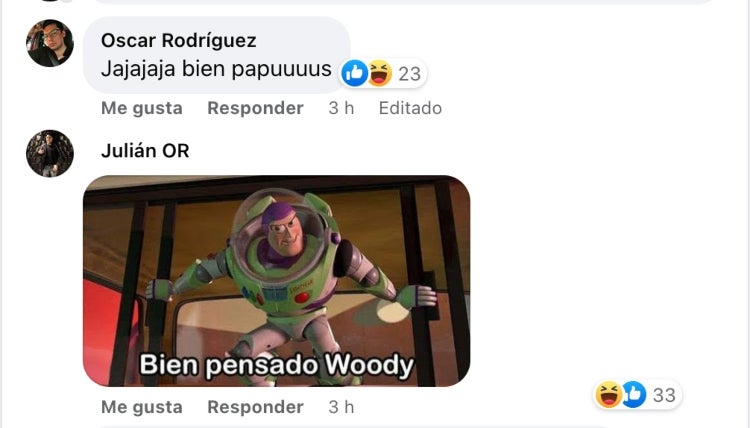Open the Bien pensado Woody image
This screenshot has height=428, width=750.
pyautogui.click(x=276, y=281)
